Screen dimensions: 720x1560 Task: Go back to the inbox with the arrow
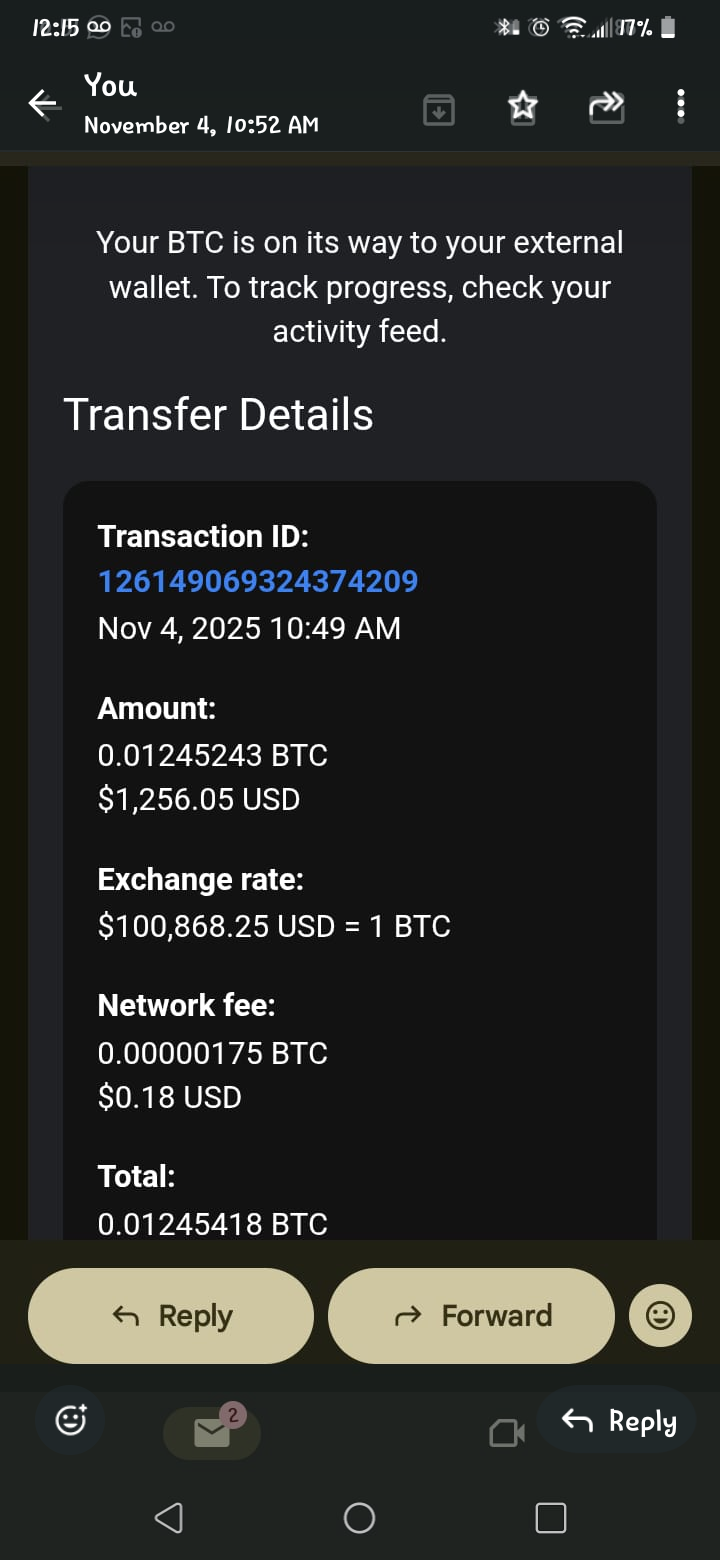43,104
